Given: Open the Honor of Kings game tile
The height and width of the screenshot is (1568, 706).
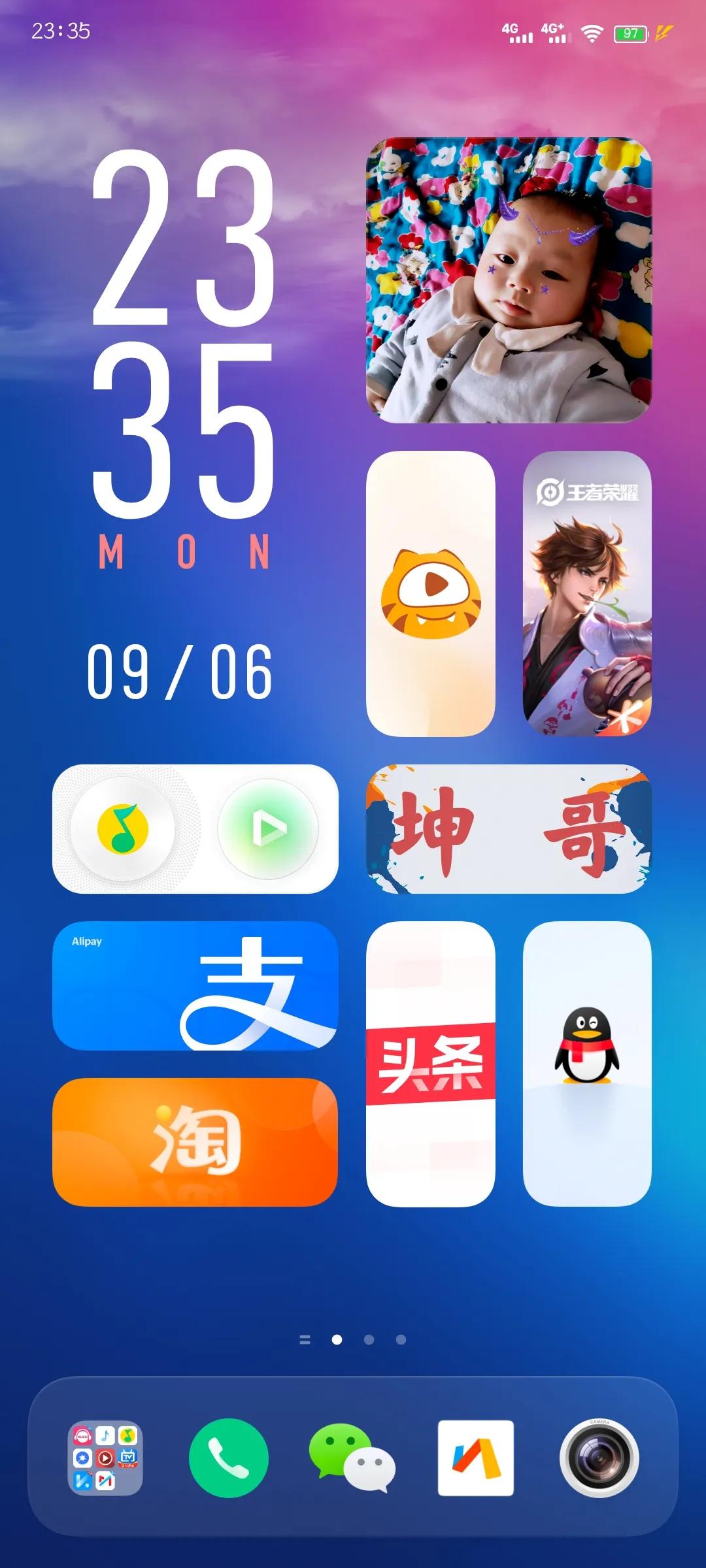Looking at the screenshot, I should pyautogui.click(x=587, y=593).
